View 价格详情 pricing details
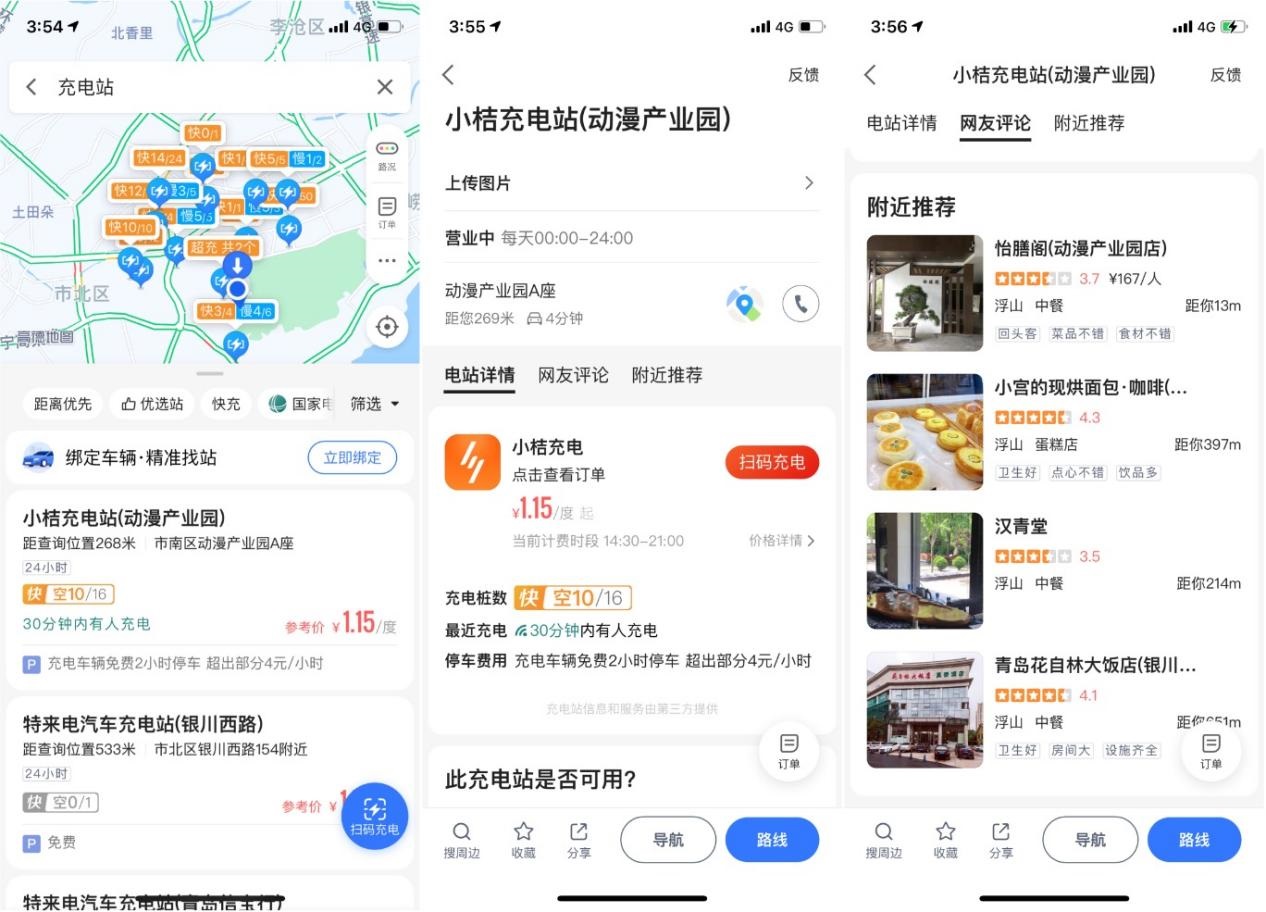Image resolution: width=1266 pixels, height=912 pixels. 782,541
